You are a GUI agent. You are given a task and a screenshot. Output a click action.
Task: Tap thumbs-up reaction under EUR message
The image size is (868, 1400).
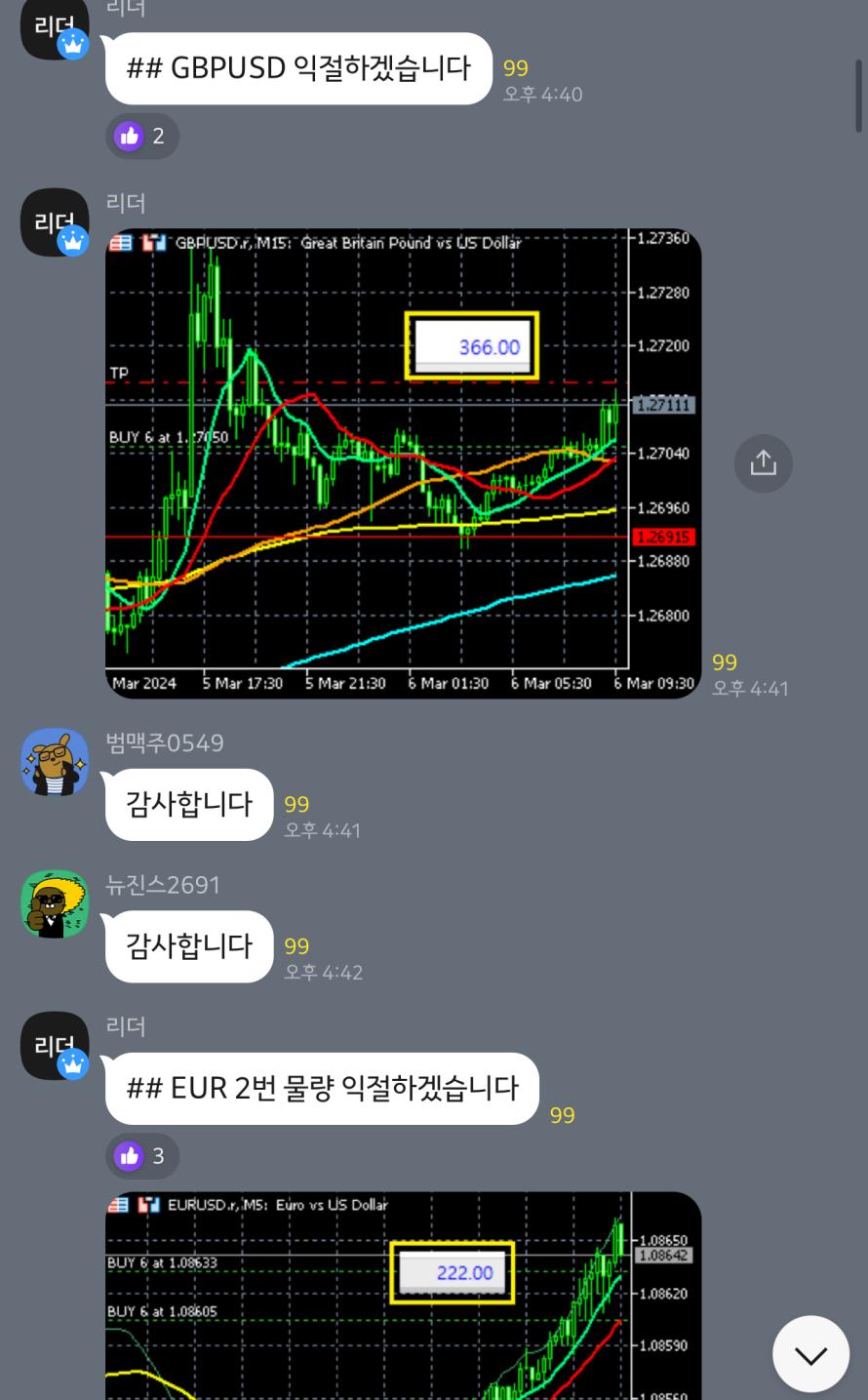[x=142, y=1156]
